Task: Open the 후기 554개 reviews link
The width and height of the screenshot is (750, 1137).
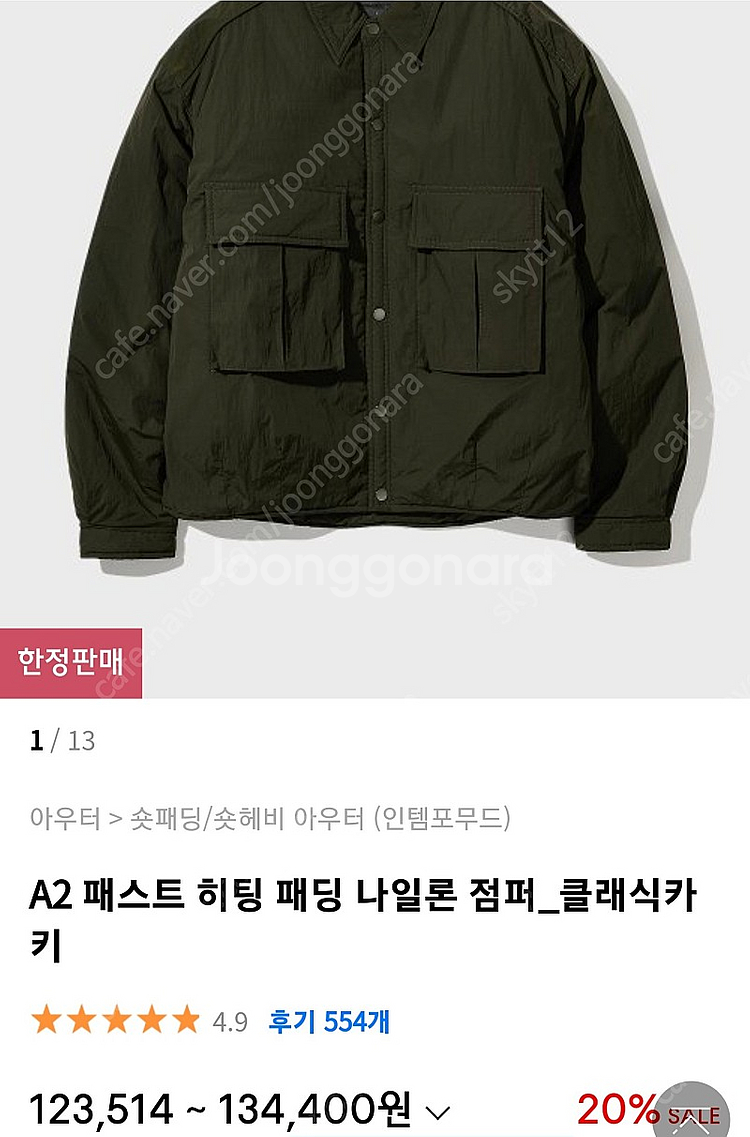Action: (x=329, y=1021)
